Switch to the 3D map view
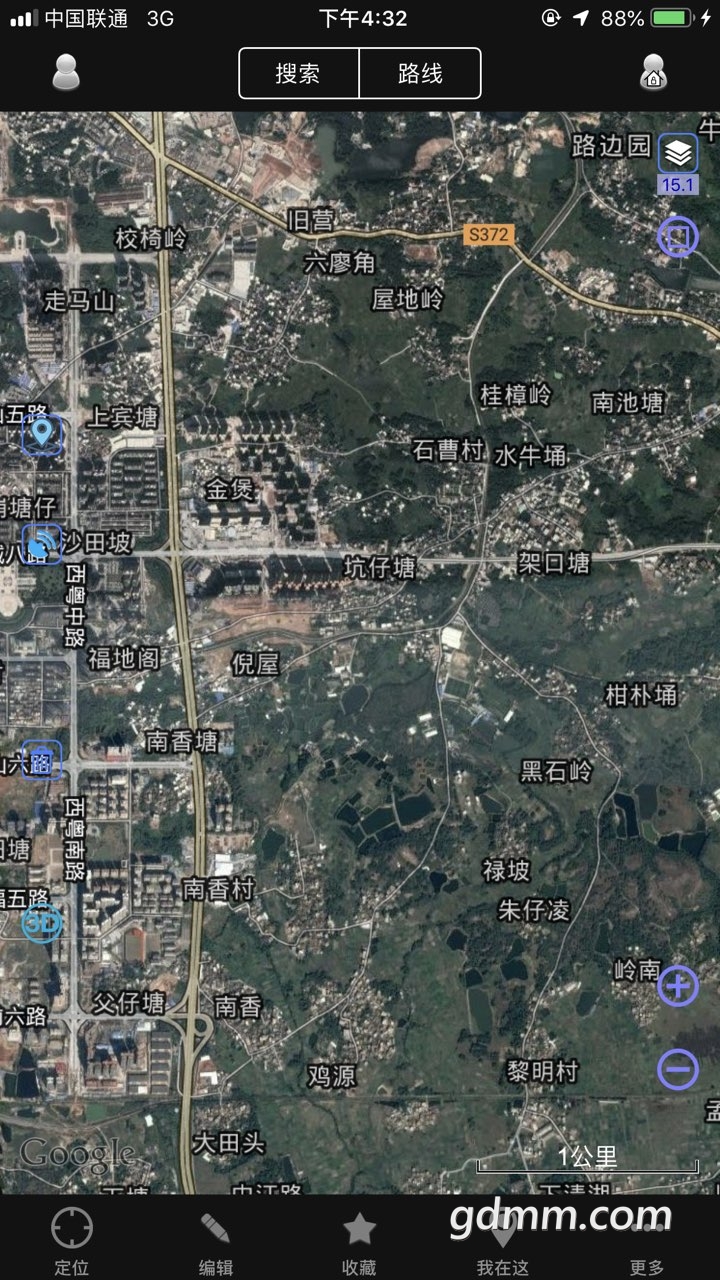The image size is (720, 1280). [41, 921]
